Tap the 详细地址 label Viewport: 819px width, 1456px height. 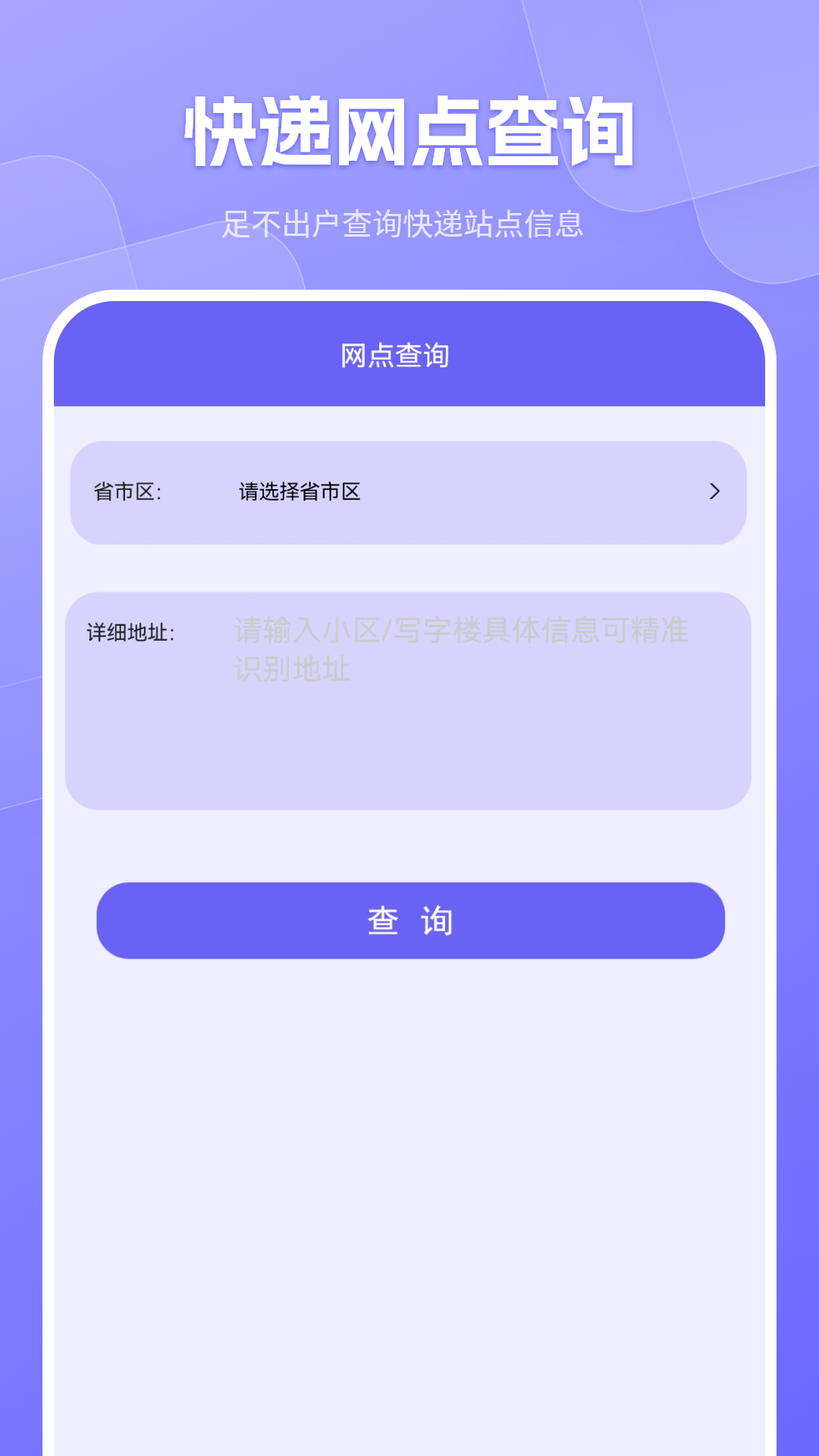[x=133, y=635]
